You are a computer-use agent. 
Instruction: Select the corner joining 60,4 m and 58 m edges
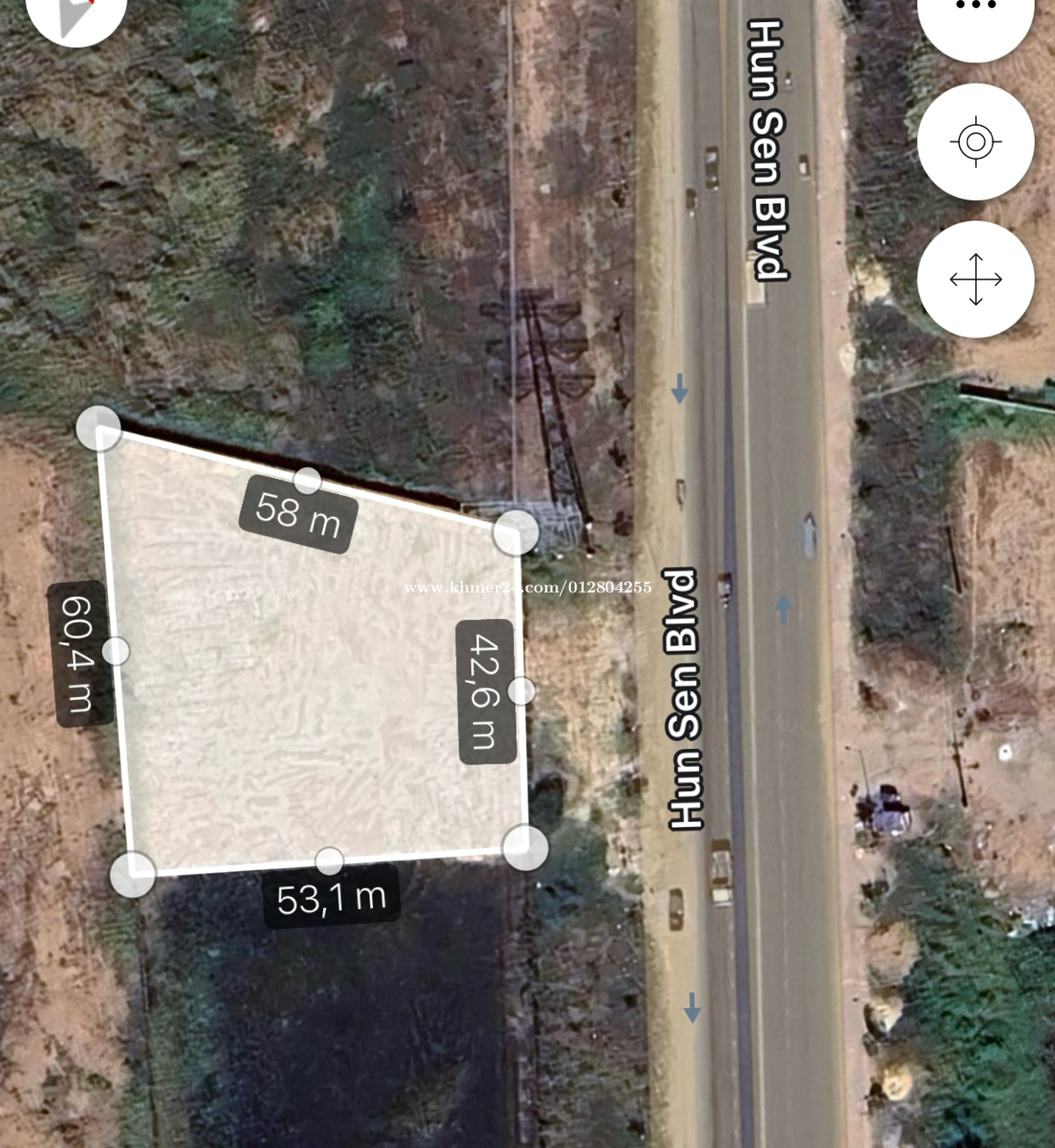click(98, 428)
